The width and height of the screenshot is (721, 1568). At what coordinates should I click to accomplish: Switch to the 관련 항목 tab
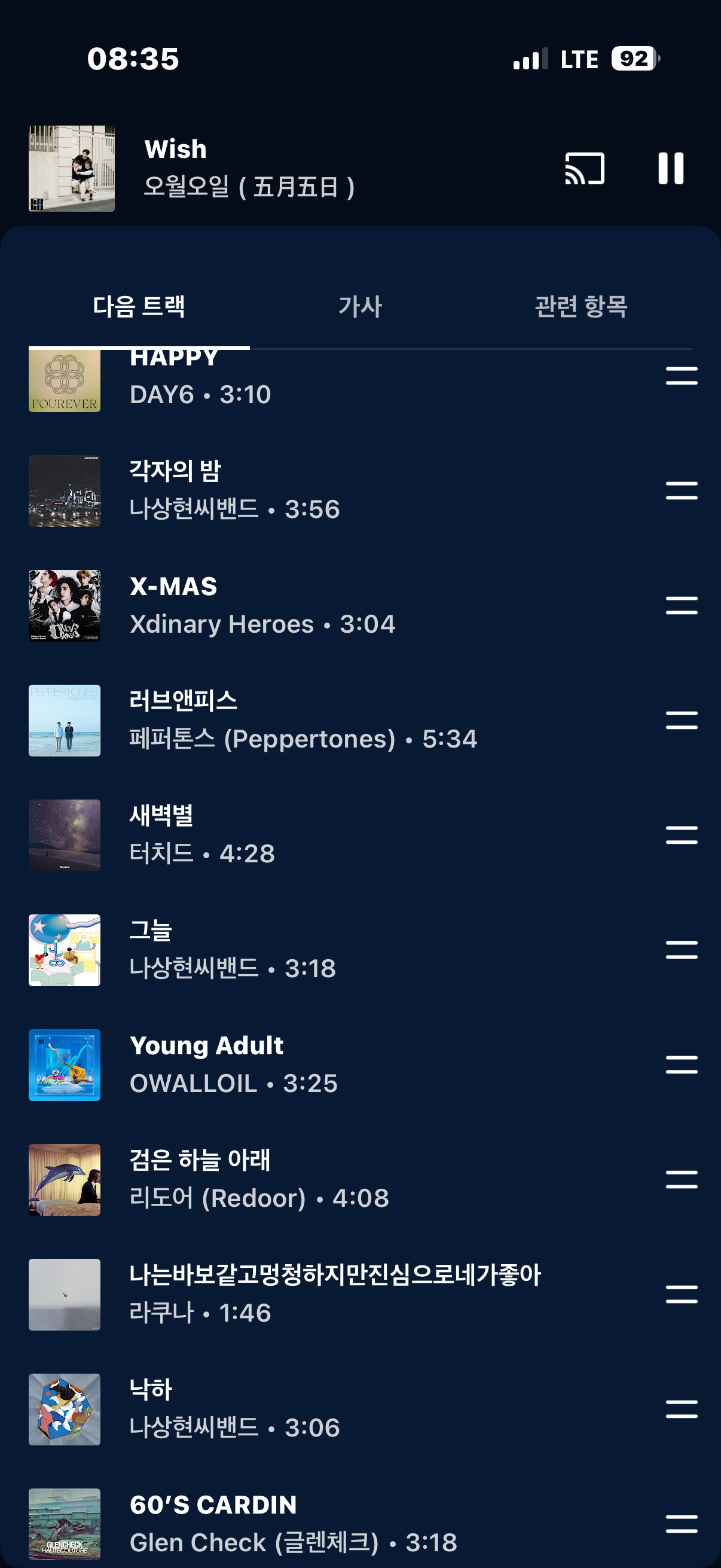pyautogui.click(x=581, y=306)
